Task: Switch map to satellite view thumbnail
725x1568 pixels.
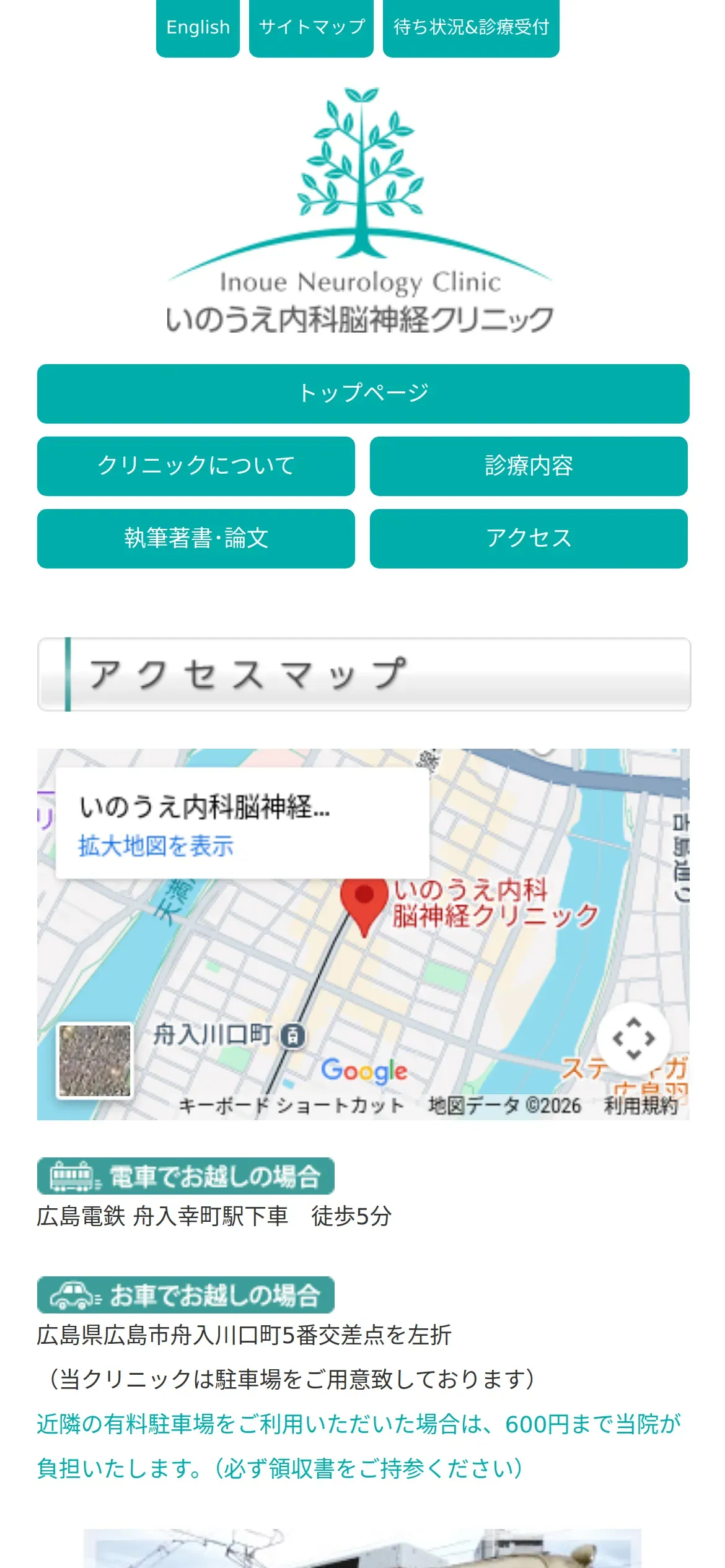Action: pos(95,1060)
